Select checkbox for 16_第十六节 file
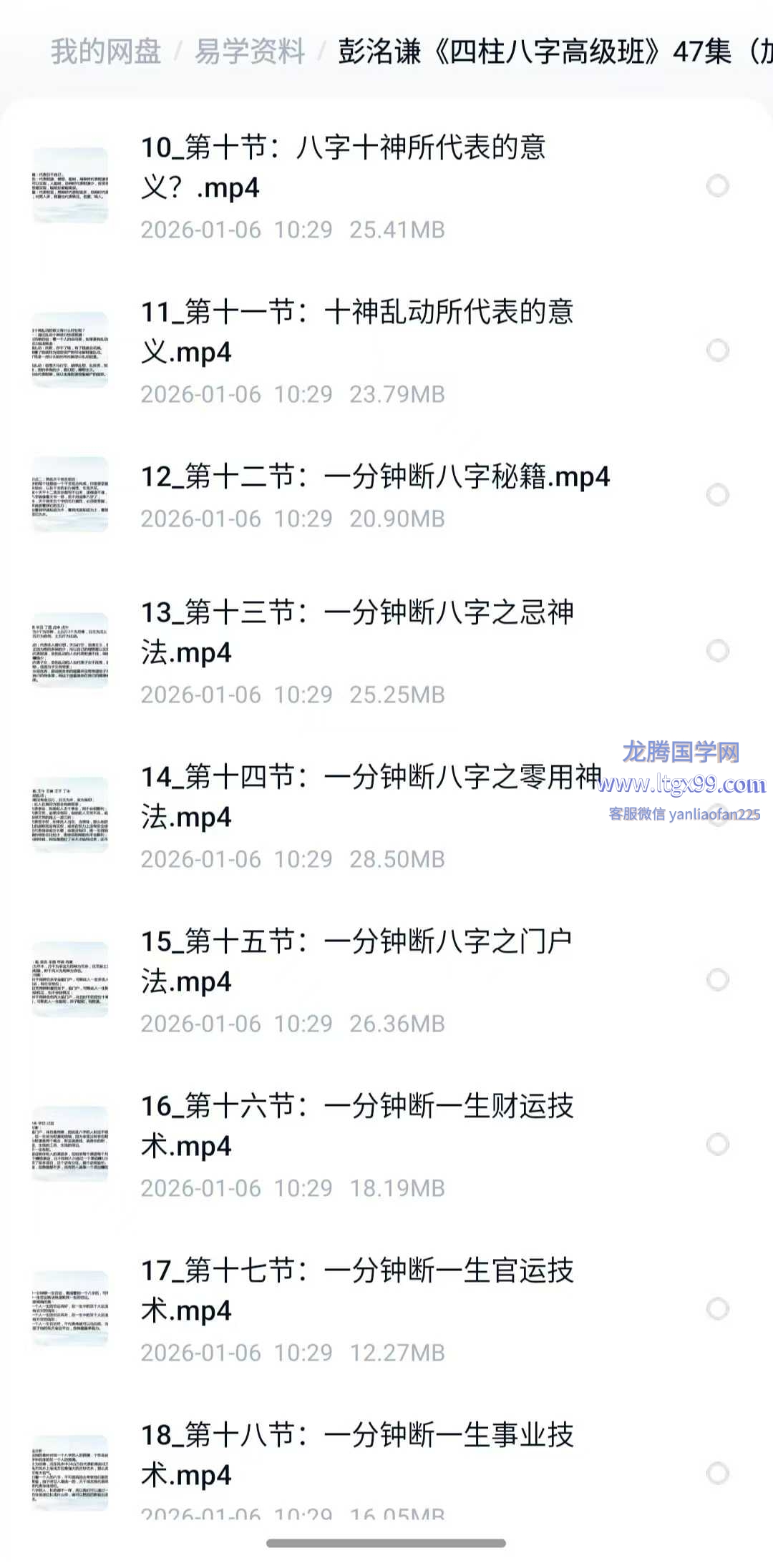 pos(717,1145)
